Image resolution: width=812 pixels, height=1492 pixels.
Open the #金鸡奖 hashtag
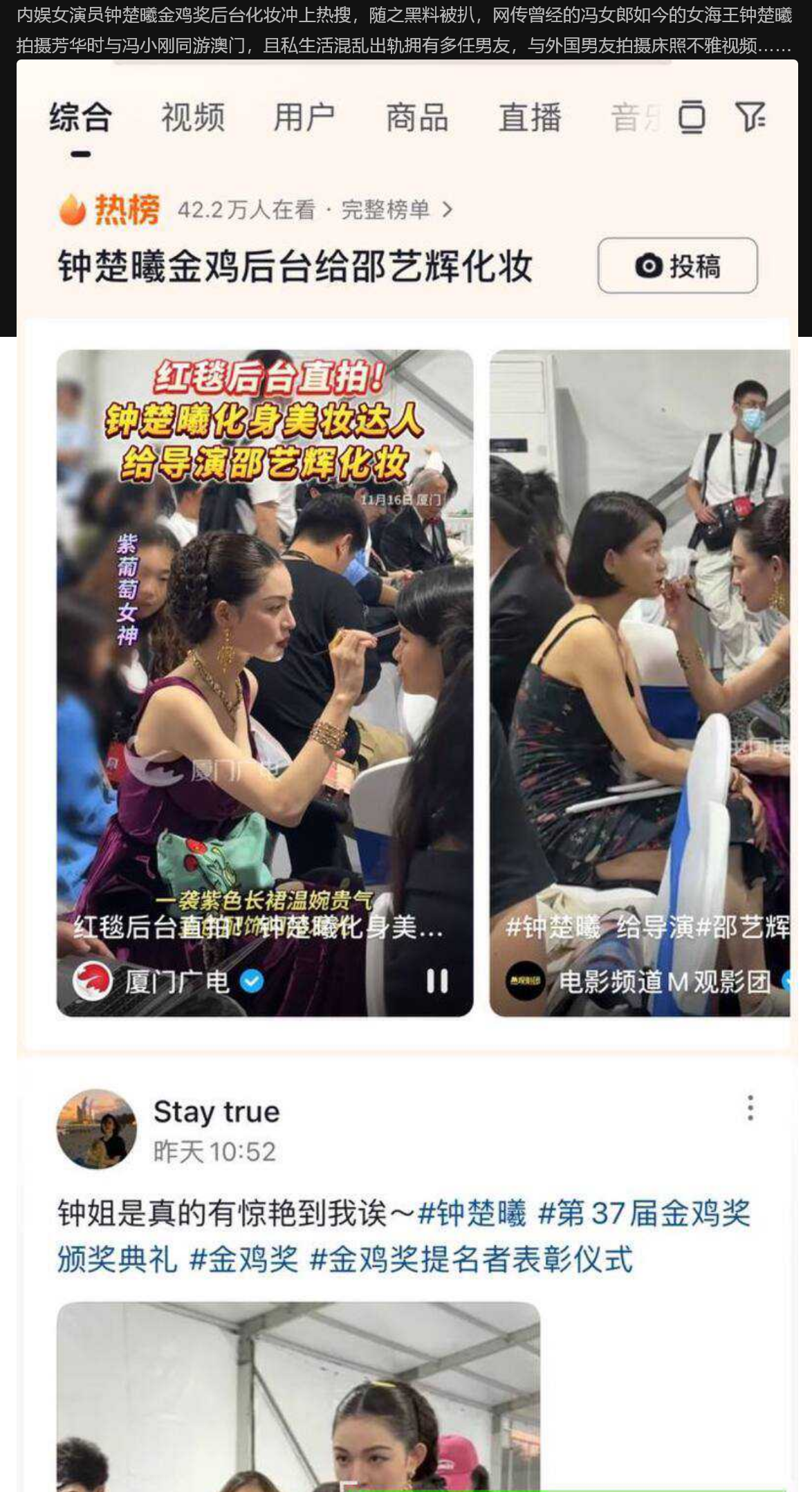pyautogui.click(x=243, y=1260)
